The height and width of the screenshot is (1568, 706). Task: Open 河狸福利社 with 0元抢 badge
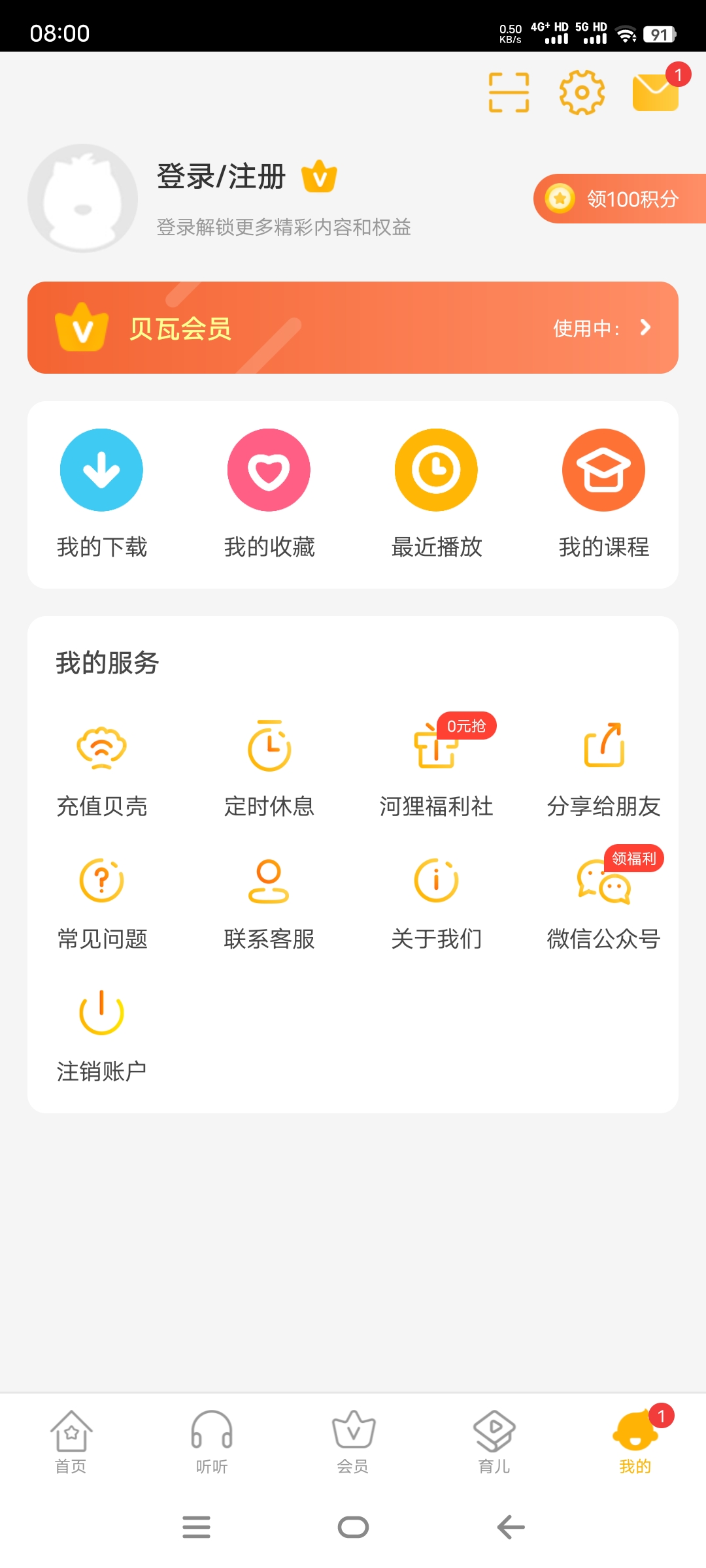point(436,750)
